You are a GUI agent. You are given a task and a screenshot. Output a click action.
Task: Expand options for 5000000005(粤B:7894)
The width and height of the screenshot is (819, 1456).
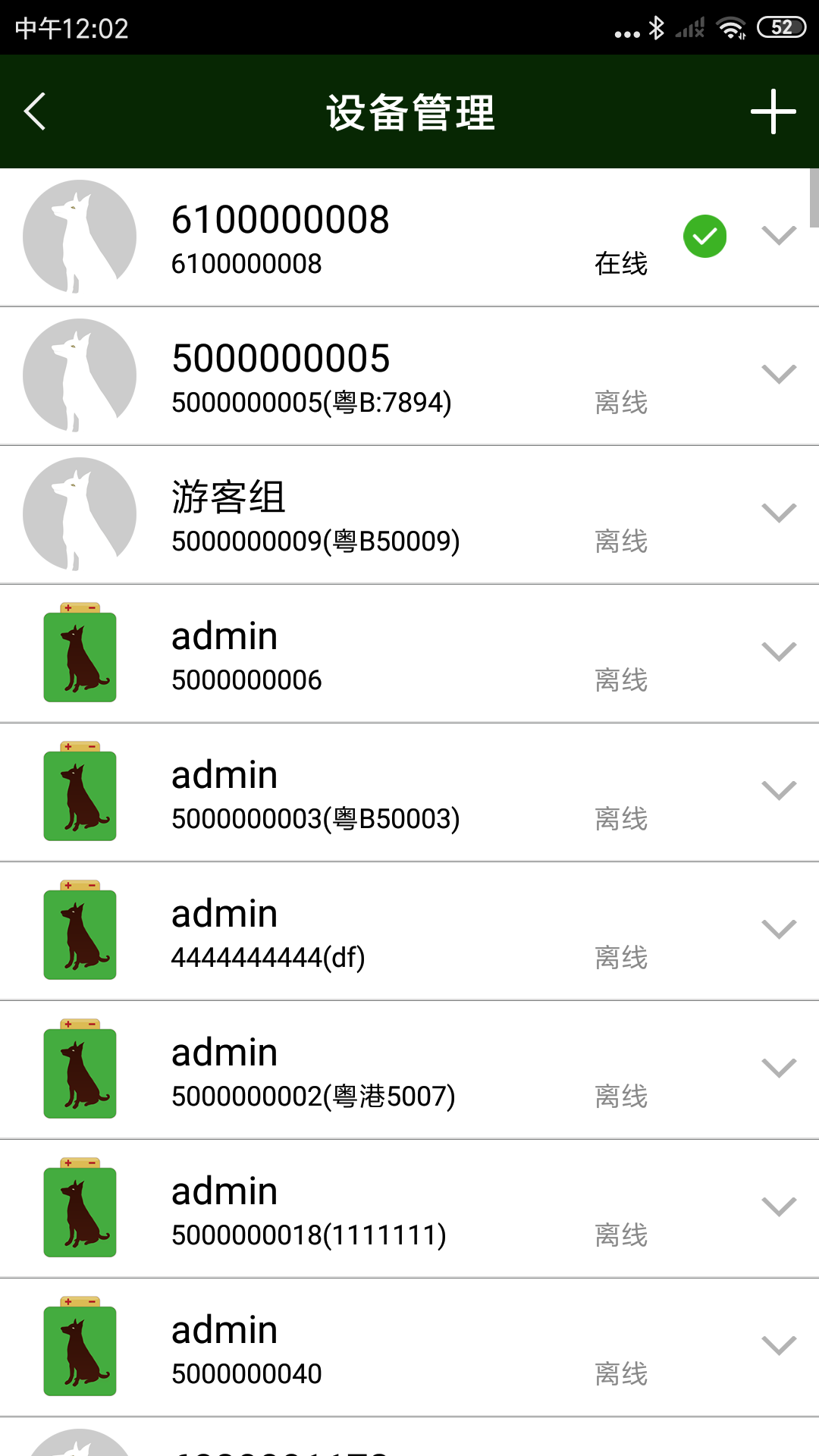(779, 375)
